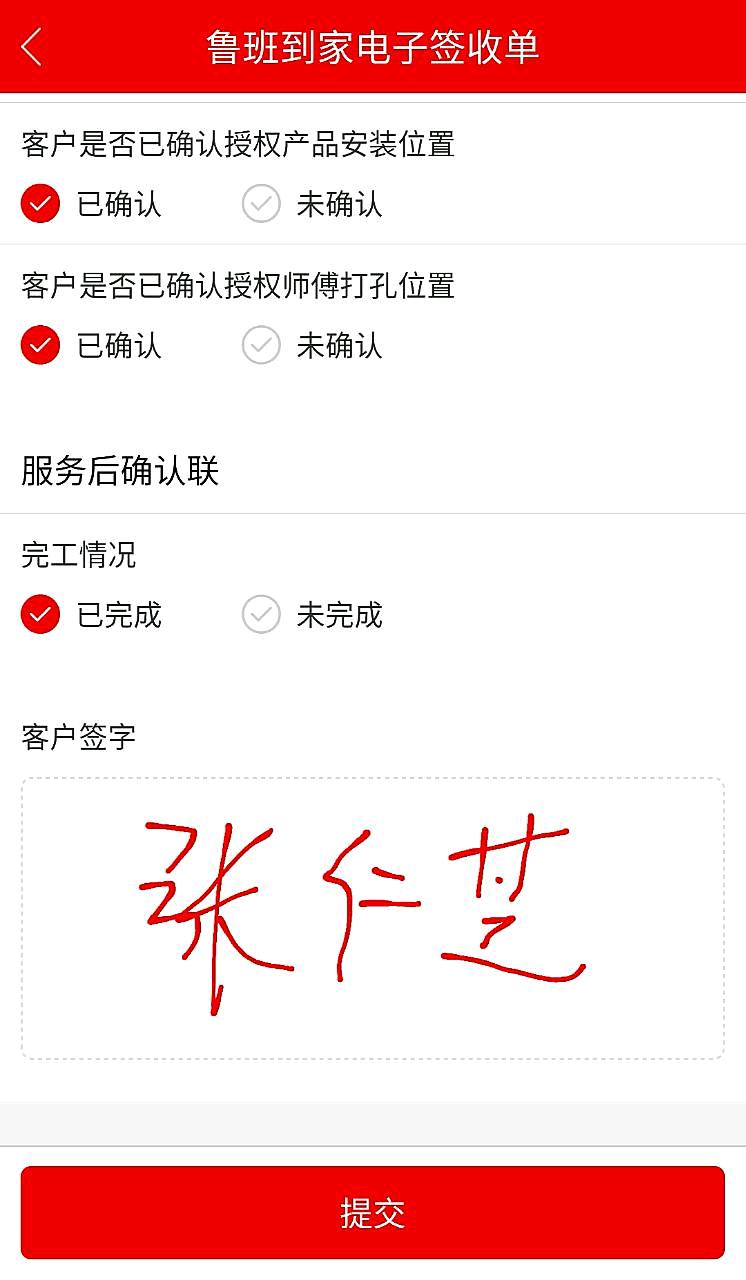Image resolution: width=746 pixels, height=1280 pixels.
Task: Select 已确认 for 产品安装位置
Action: (x=41, y=204)
